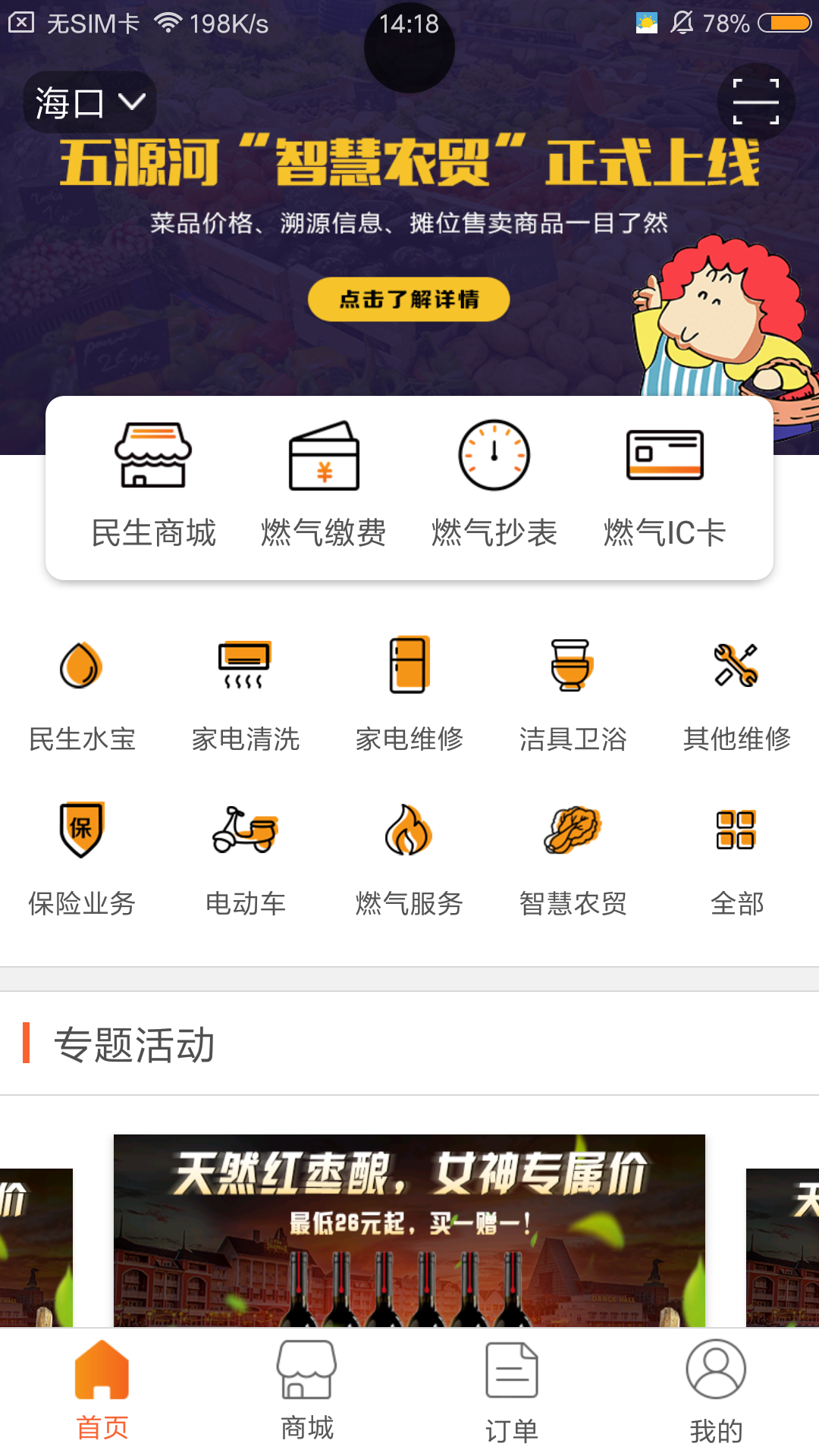The width and height of the screenshot is (819, 1456).
Task: Open 燃气抄表 meter reading
Action: 494,485
